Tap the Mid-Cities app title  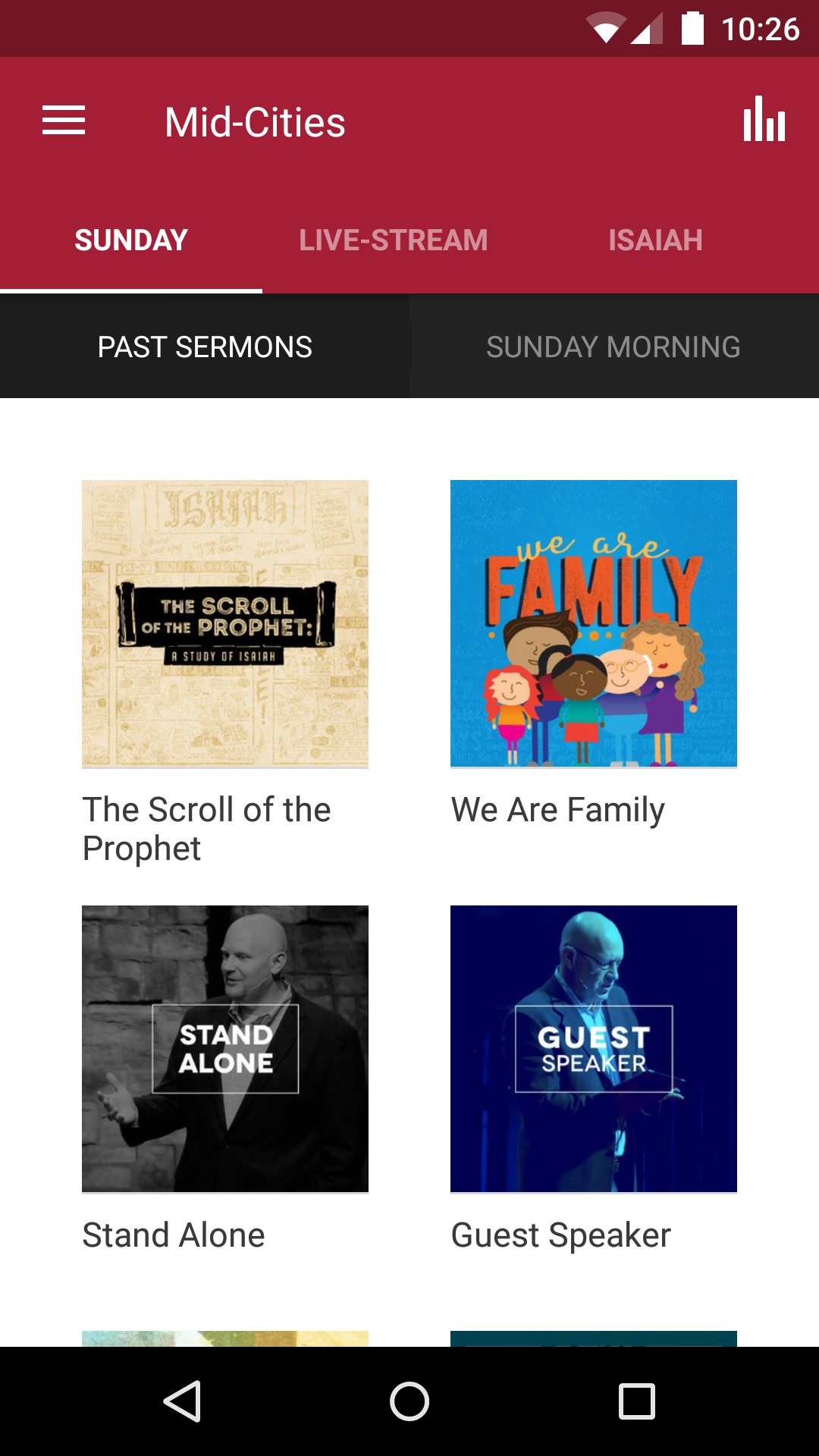(x=255, y=122)
